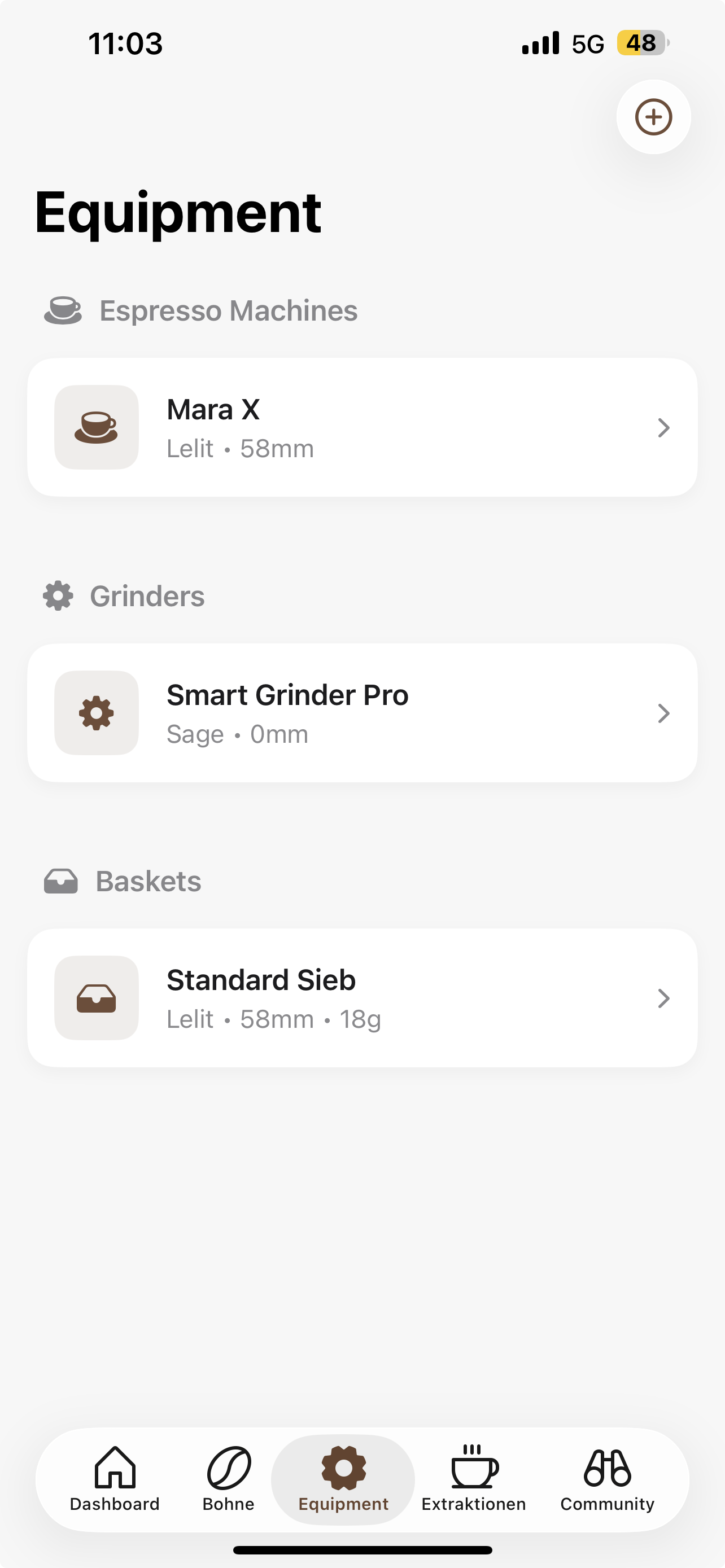
Task: Click the gear icon on Smart Grinder Pro card
Action: [x=95, y=713]
